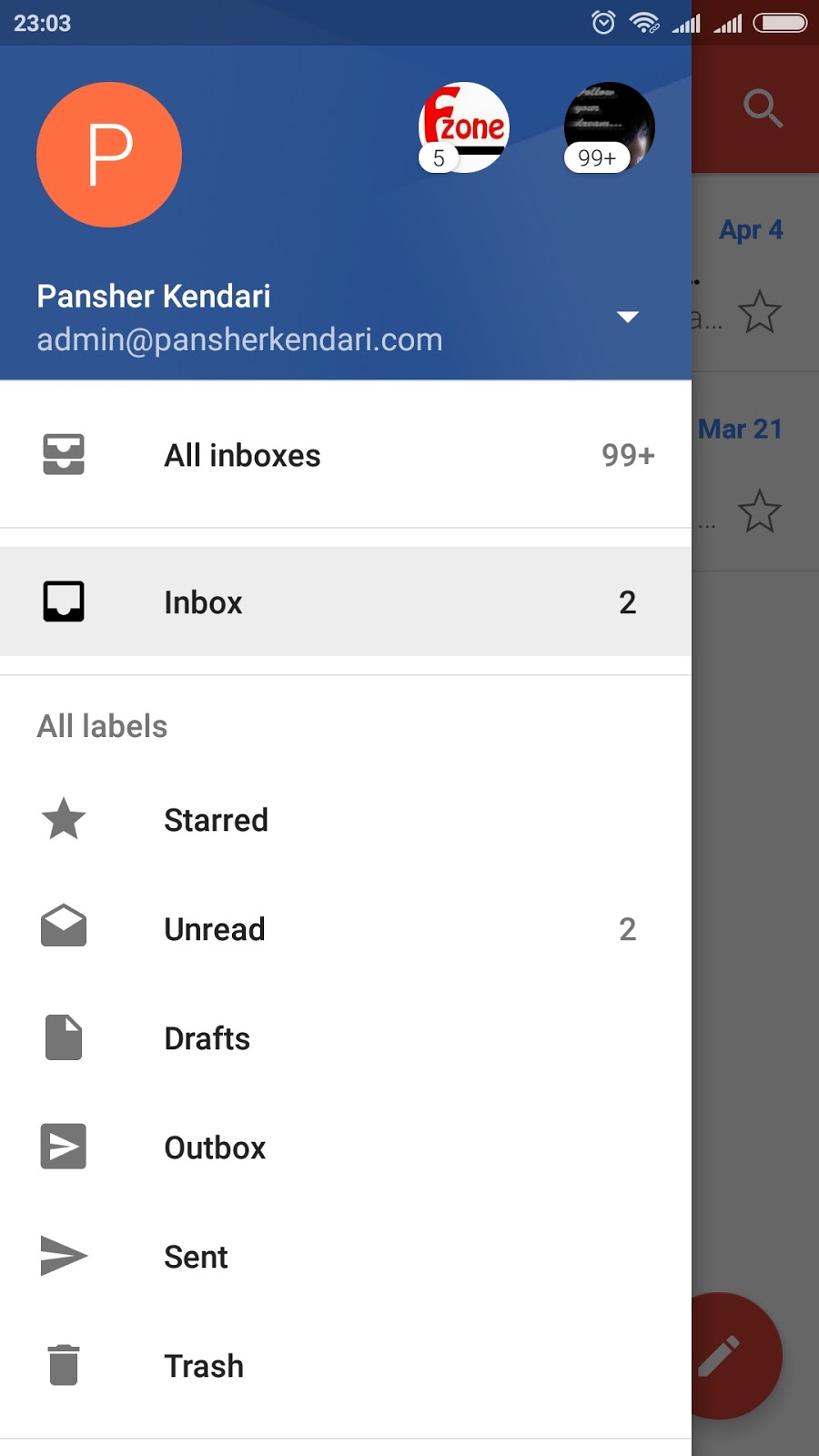Screen dimensions: 819x1456
Task: Star the email dated Mar 21
Action: pyautogui.click(x=759, y=511)
